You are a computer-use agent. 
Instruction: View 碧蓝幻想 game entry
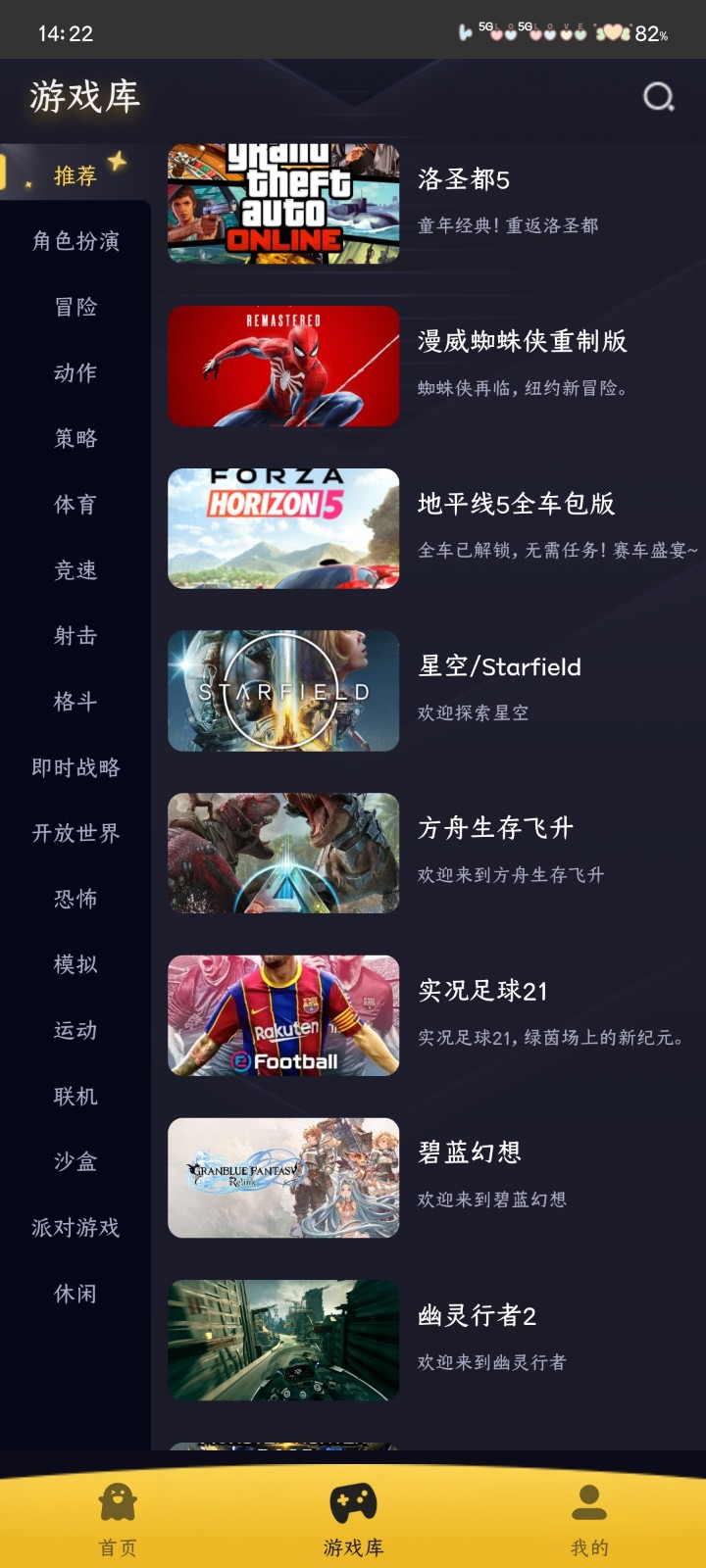[x=471, y=1152]
